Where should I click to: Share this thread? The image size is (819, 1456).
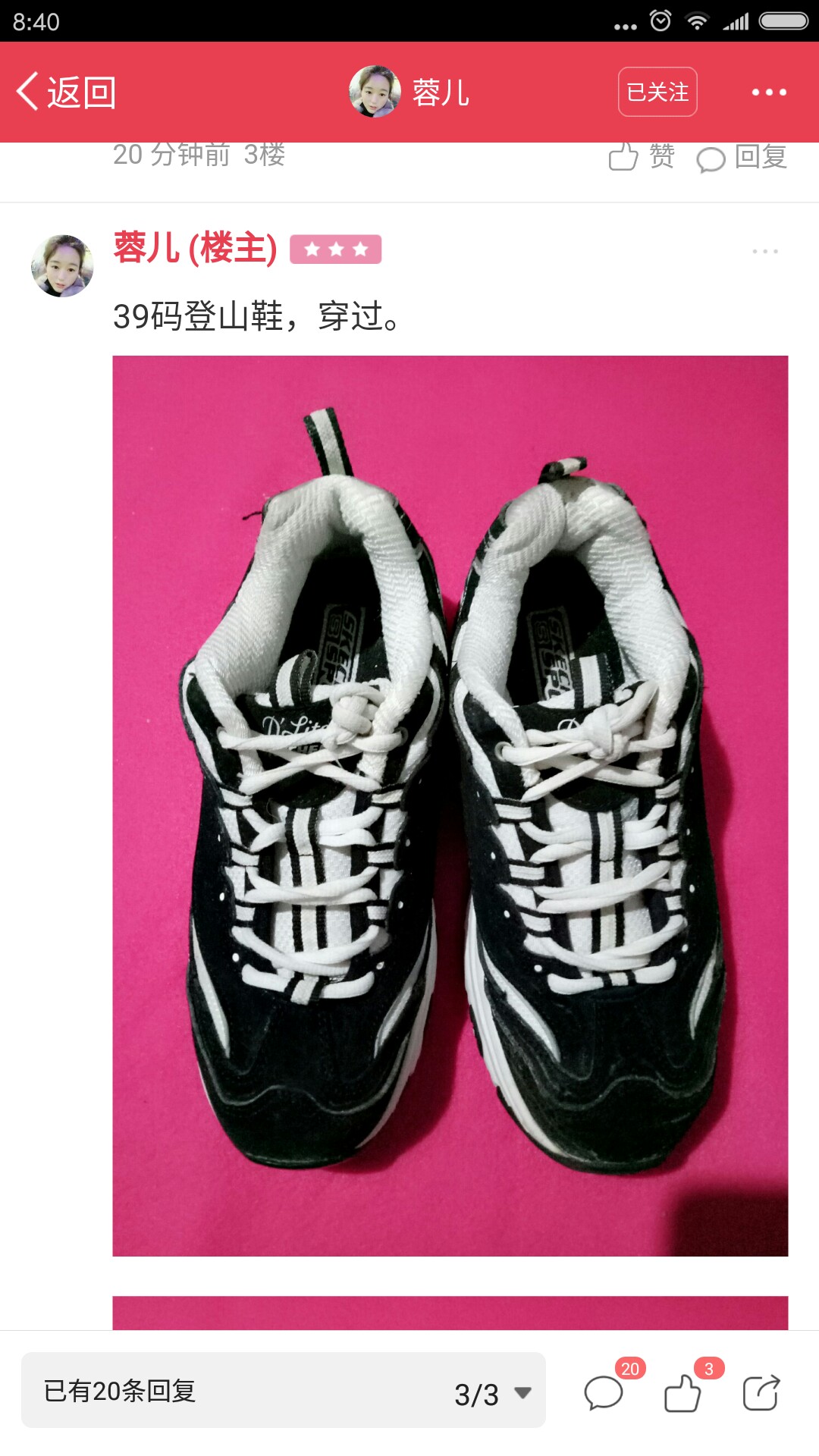point(761,1392)
